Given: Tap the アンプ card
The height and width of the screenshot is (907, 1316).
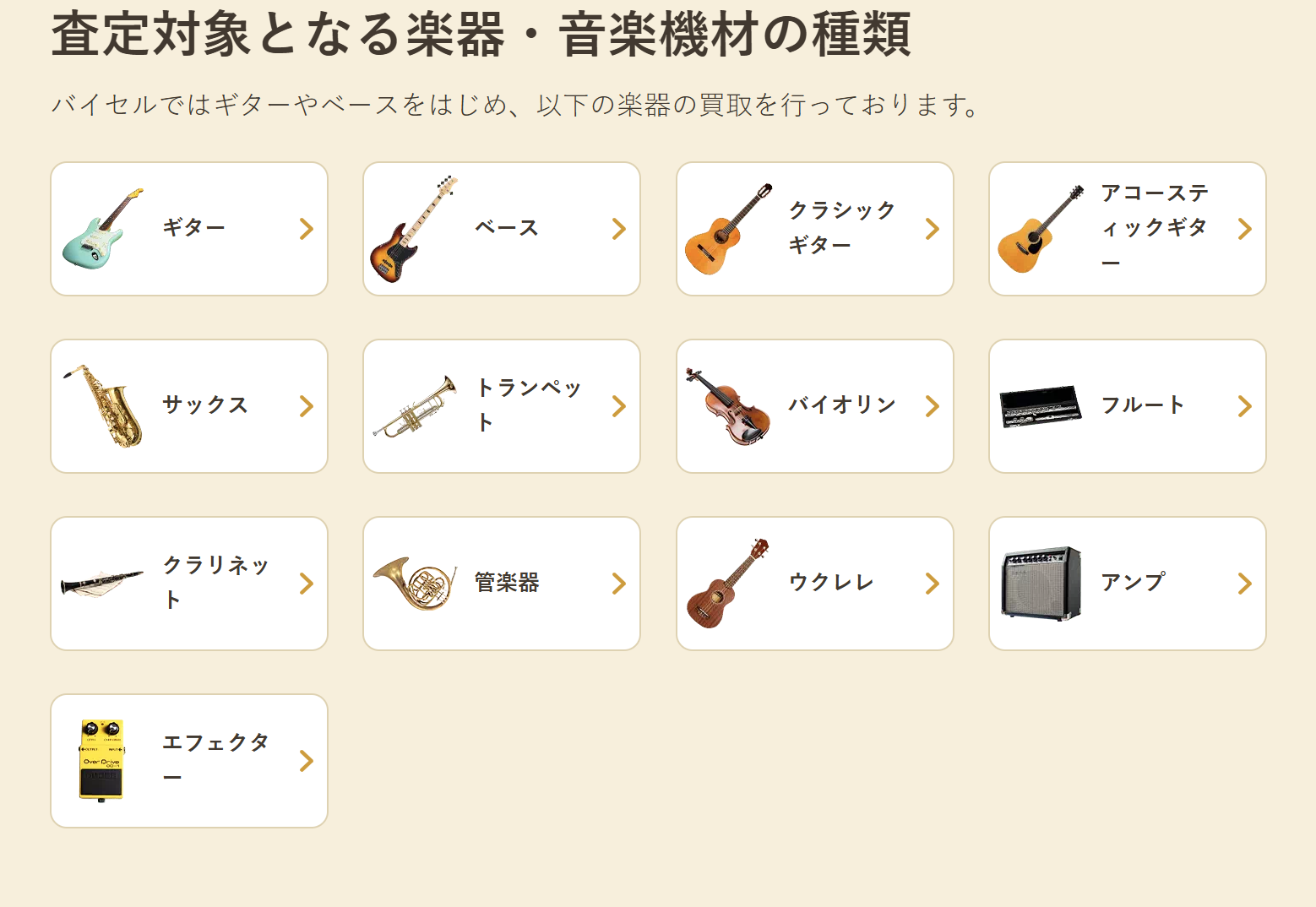Looking at the screenshot, I should point(1127,584).
